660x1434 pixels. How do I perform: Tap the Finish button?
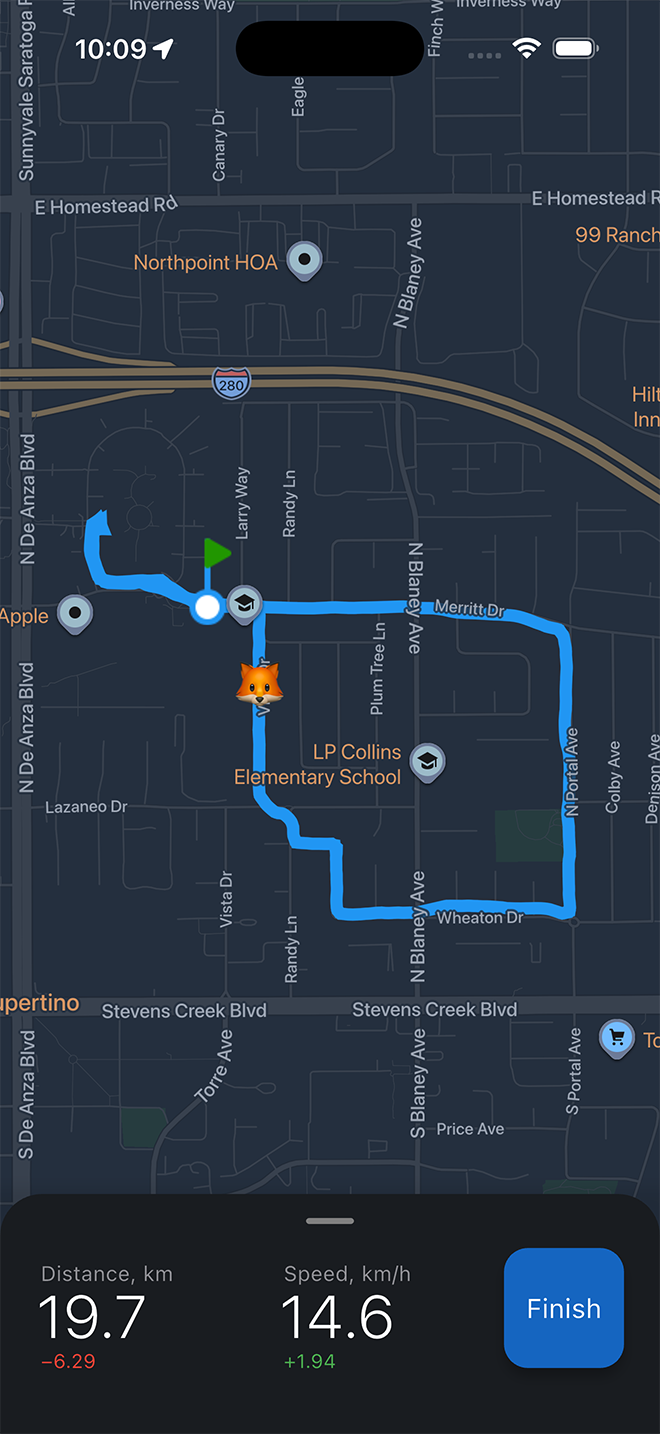pyautogui.click(x=563, y=1307)
